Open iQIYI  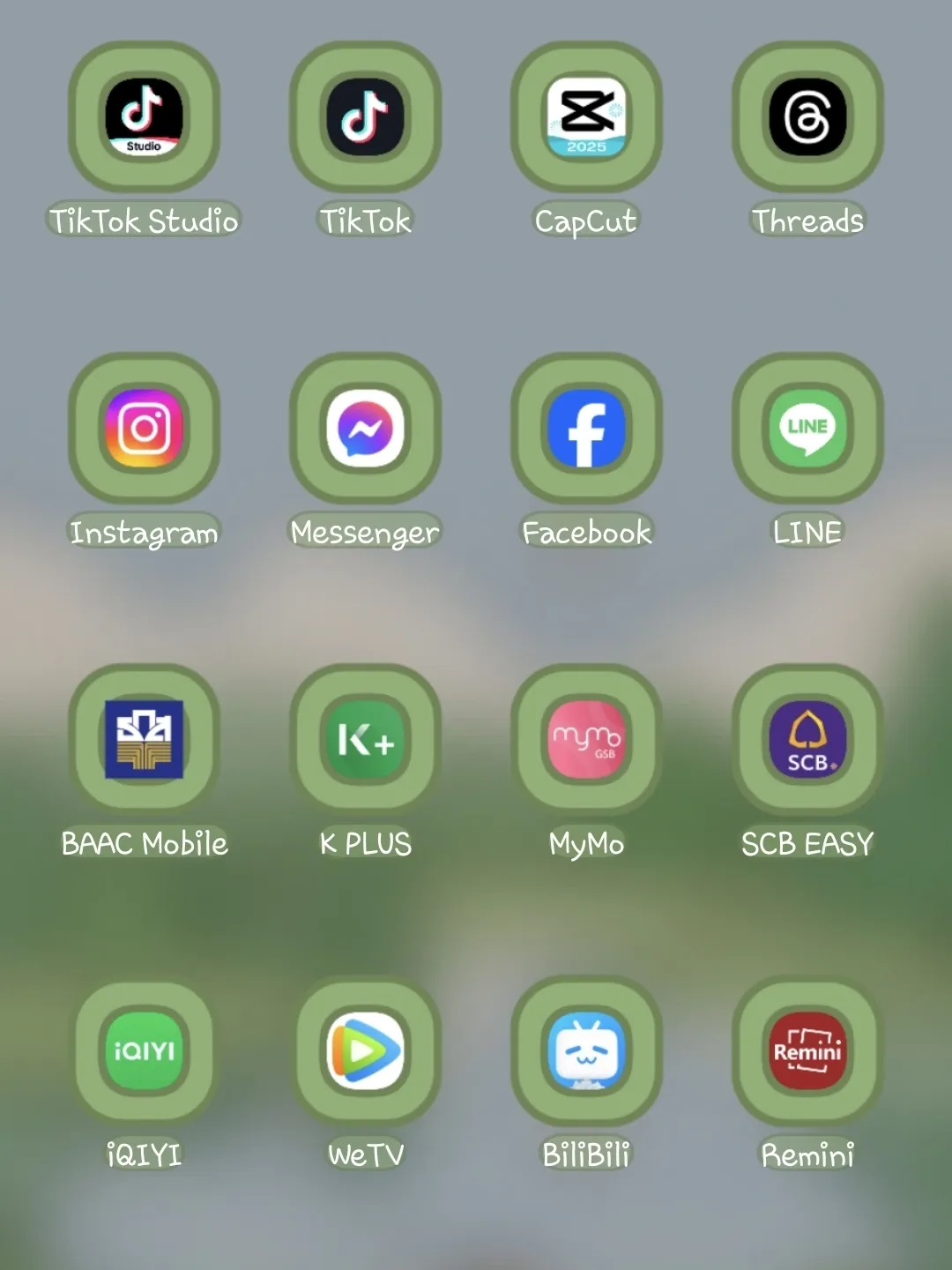click(145, 1050)
